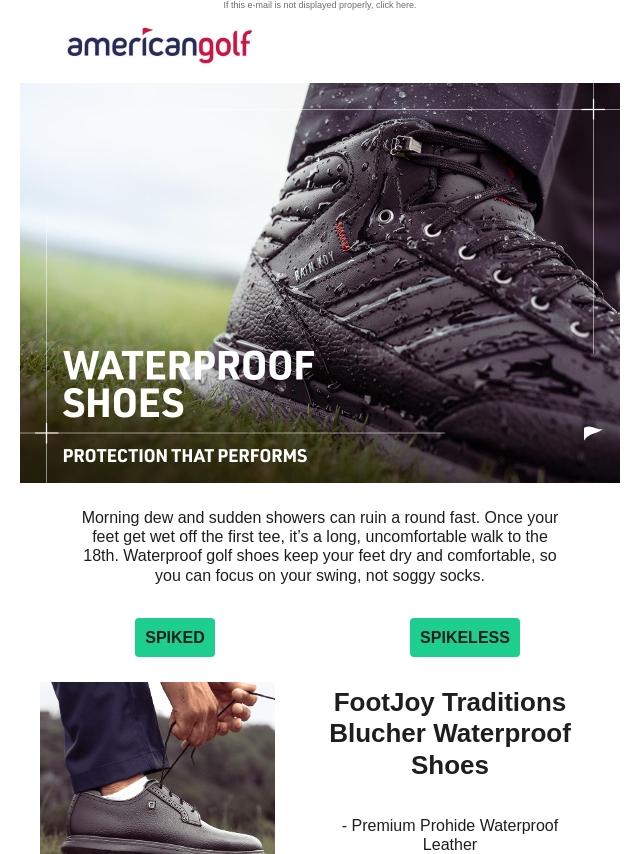640x854 pixels.
Task: Tap the American Golf logo link
Action: 159,46
